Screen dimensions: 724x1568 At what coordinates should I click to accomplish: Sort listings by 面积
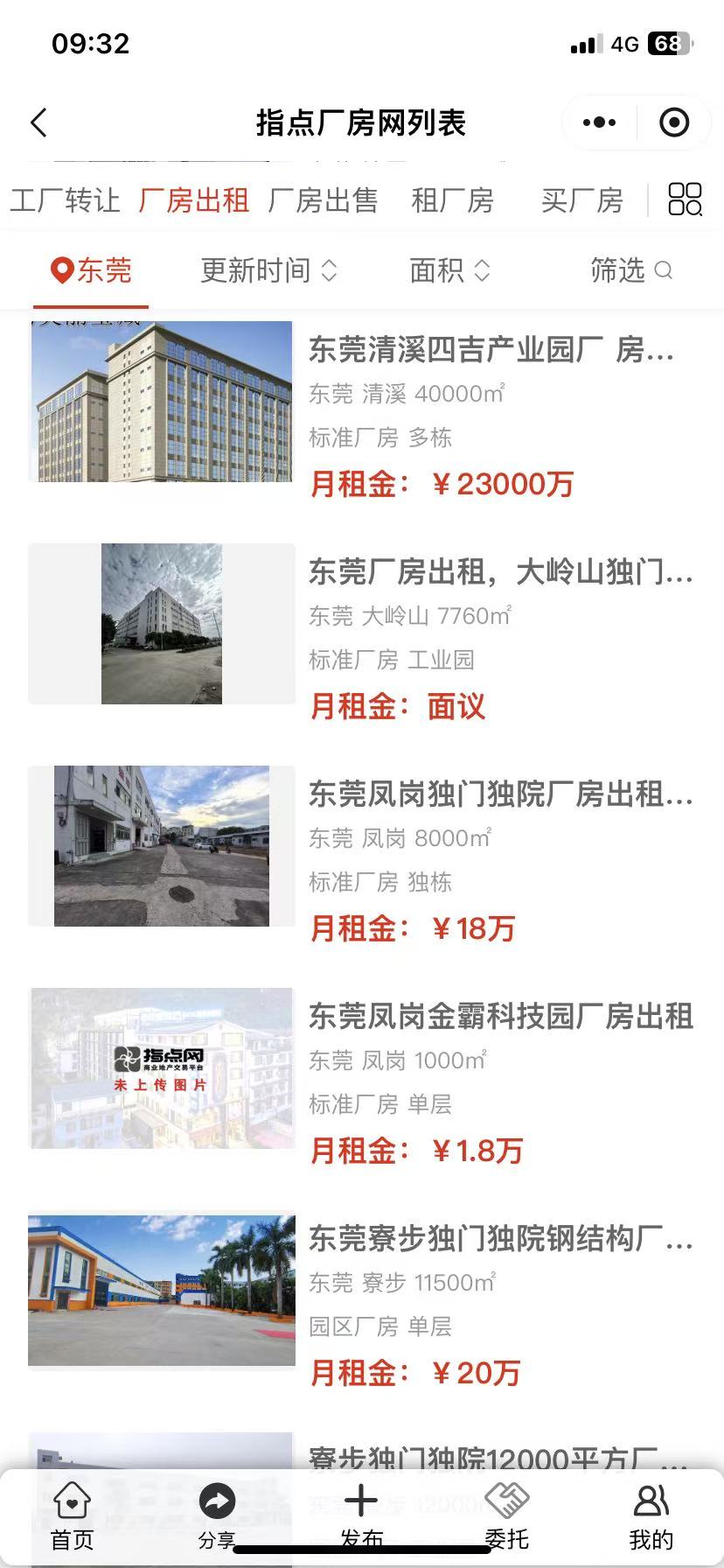click(x=449, y=270)
